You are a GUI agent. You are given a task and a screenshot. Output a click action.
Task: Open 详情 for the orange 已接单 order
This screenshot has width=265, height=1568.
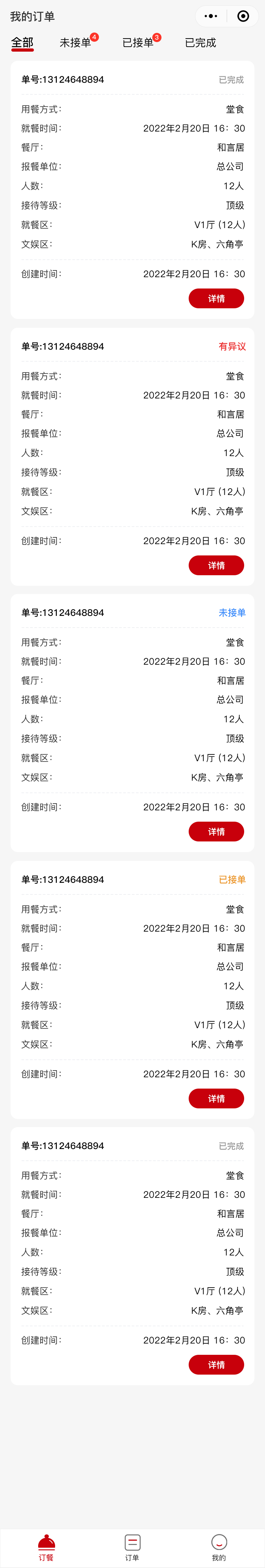(216, 1099)
